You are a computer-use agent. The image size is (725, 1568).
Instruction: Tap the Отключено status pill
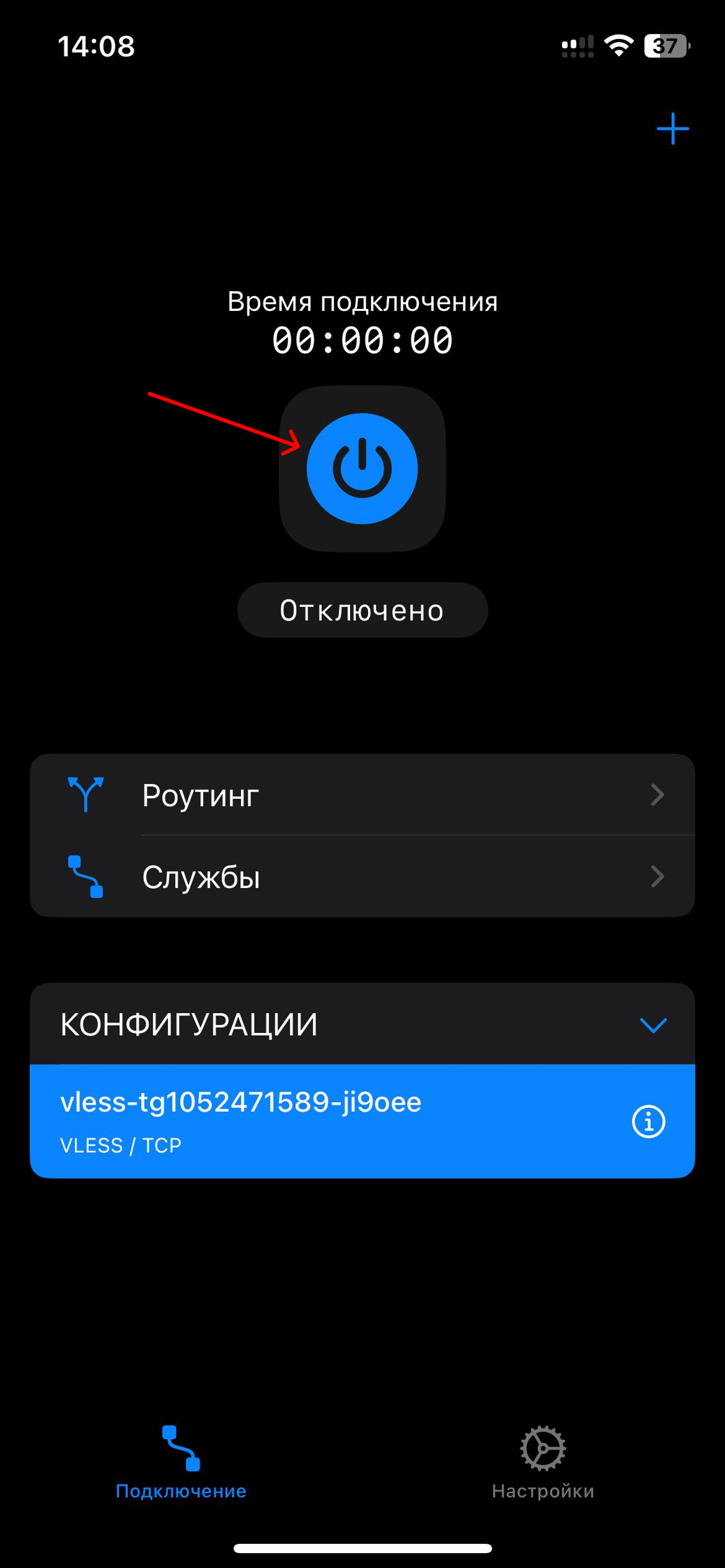coord(362,610)
